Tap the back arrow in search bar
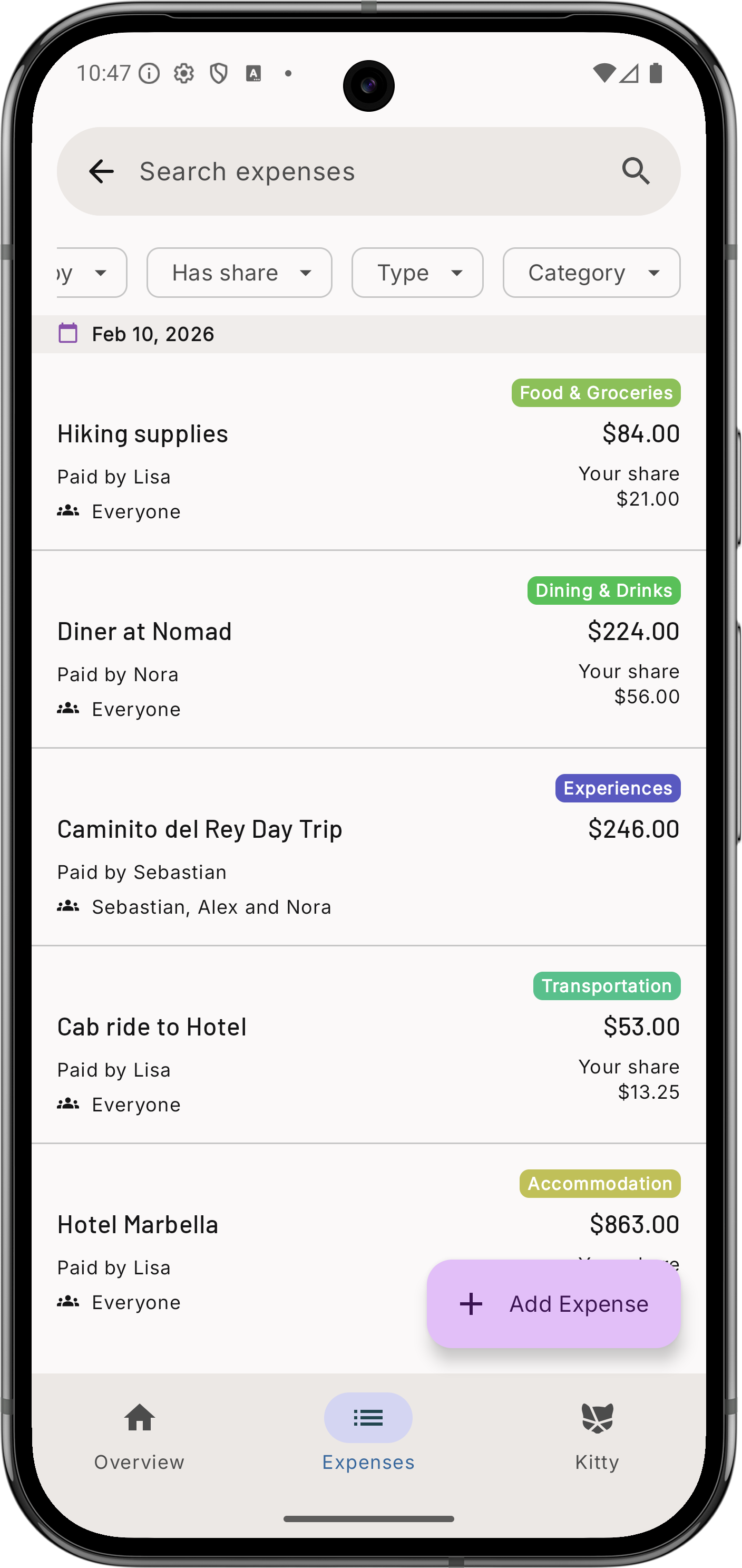This screenshot has width=742, height=1568. coord(101,172)
